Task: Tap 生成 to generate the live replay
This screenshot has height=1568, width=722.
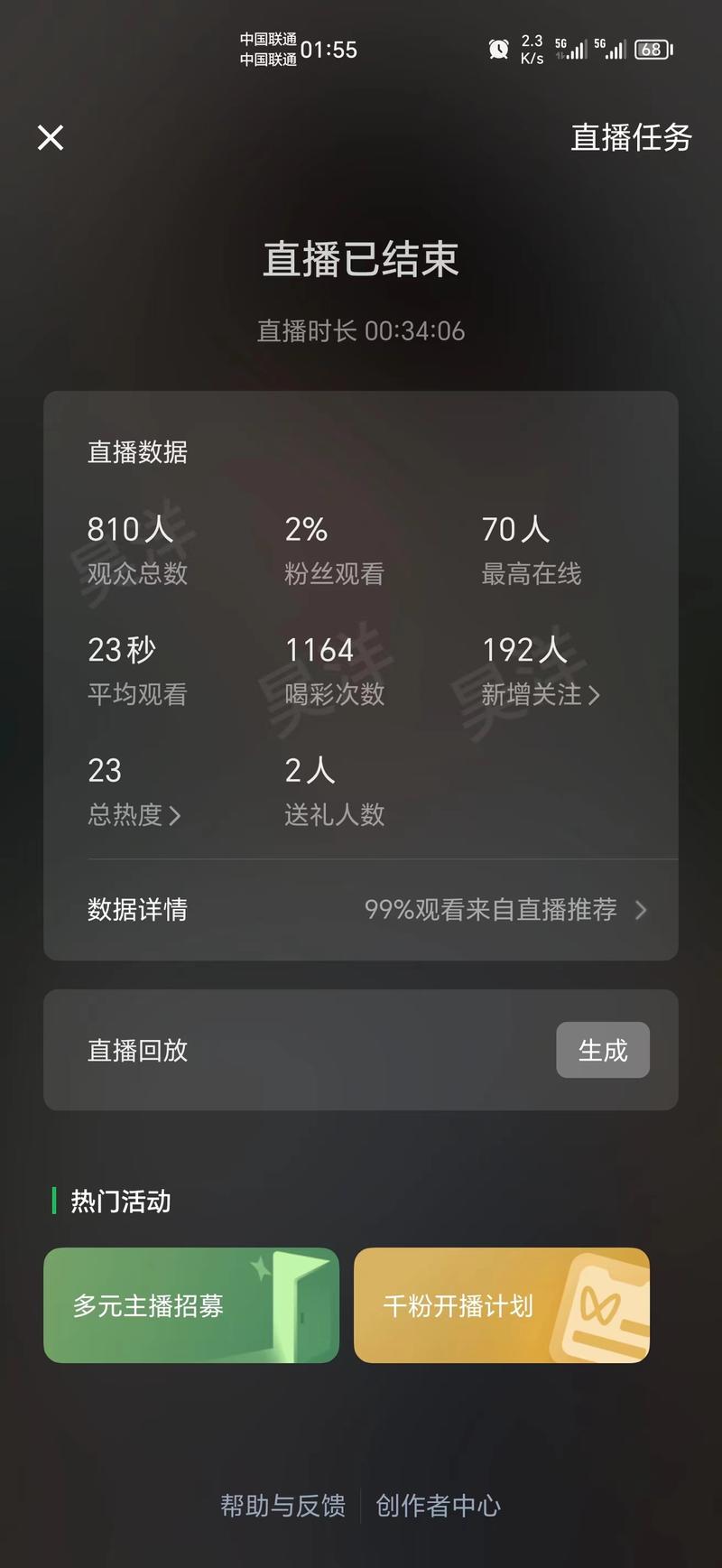Action: tap(602, 1050)
